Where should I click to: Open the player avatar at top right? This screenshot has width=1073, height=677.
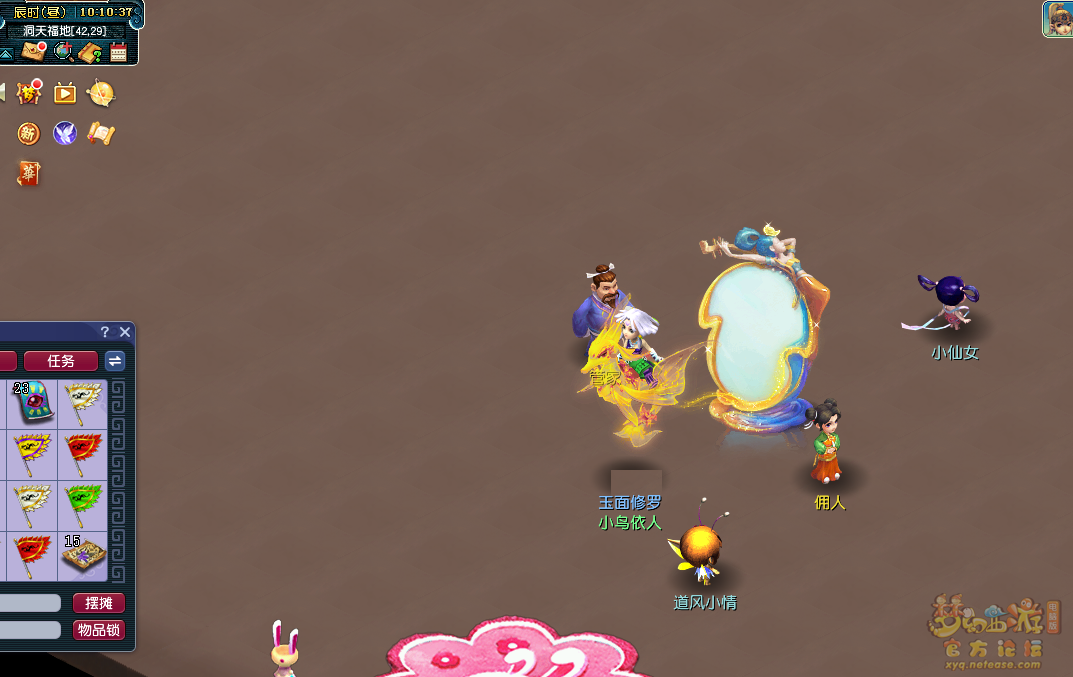click(1058, 18)
